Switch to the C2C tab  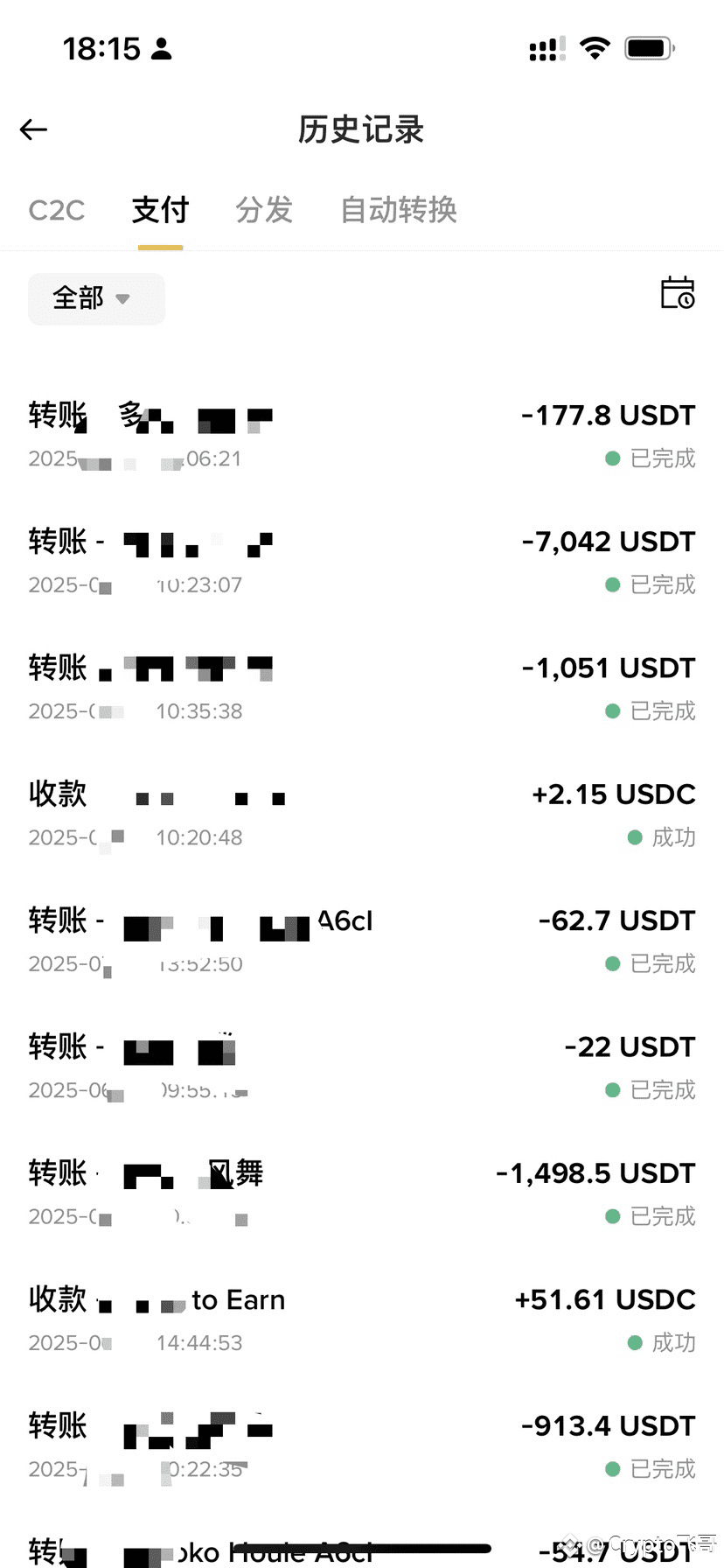[x=57, y=210]
